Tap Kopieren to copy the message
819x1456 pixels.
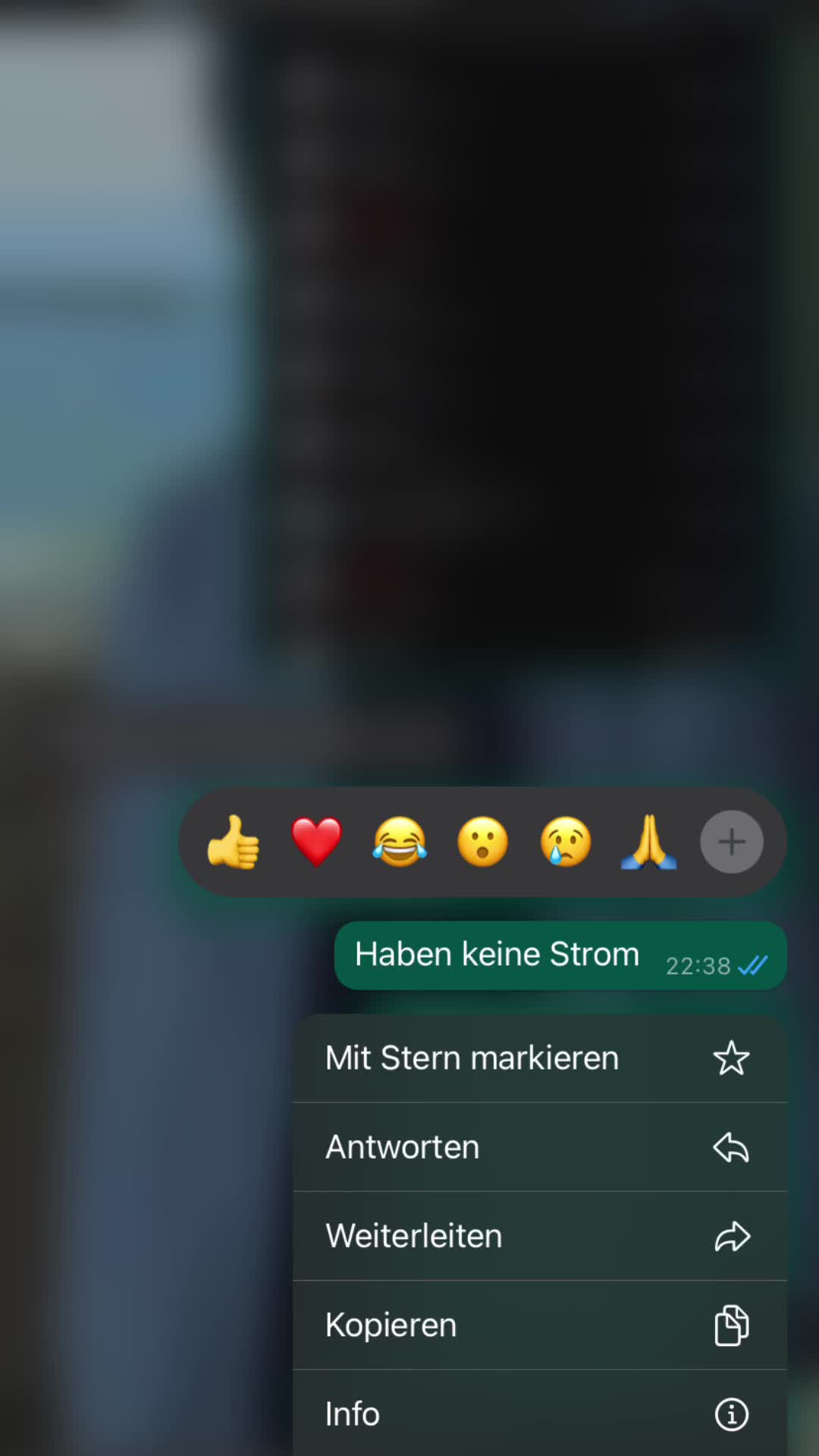coord(539,1325)
